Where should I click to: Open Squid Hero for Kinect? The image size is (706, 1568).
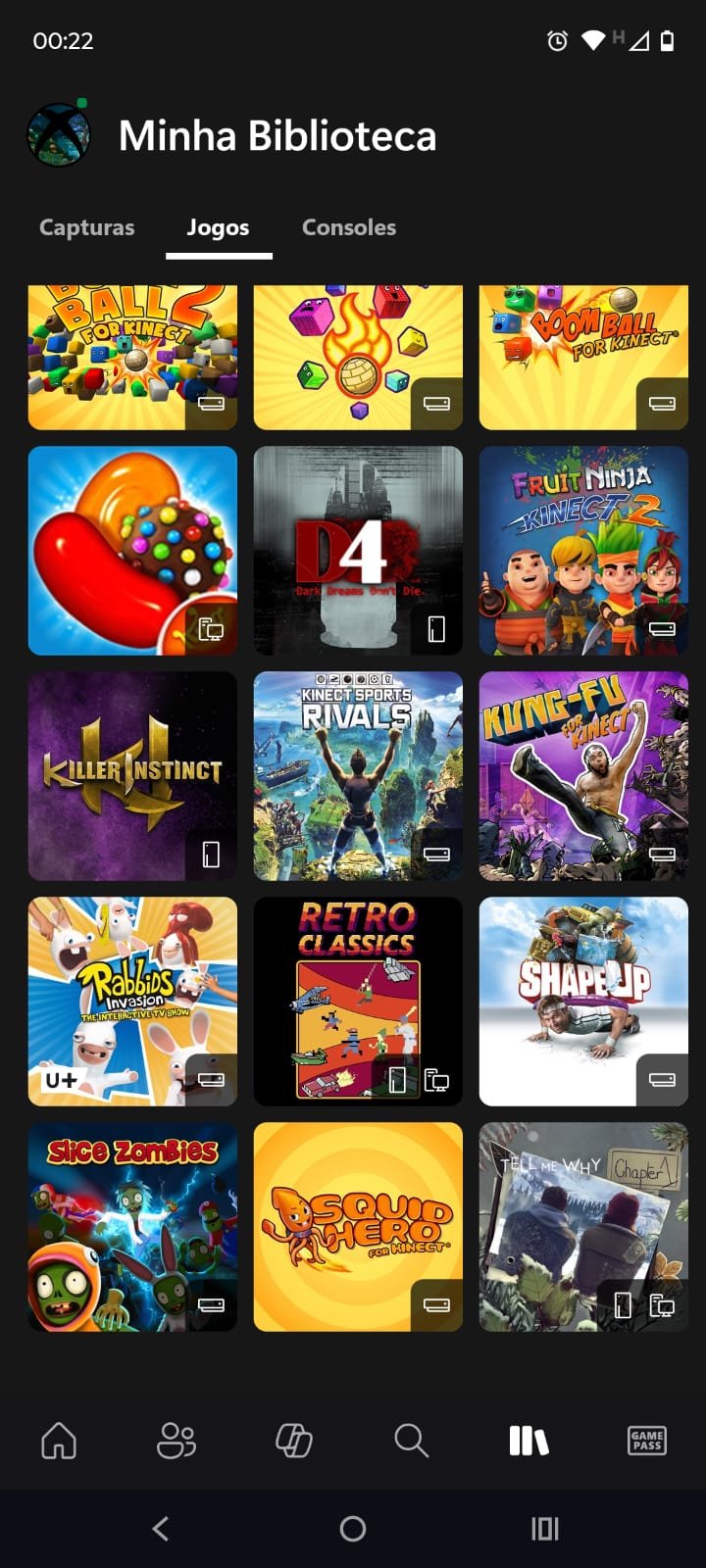[358, 1227]
